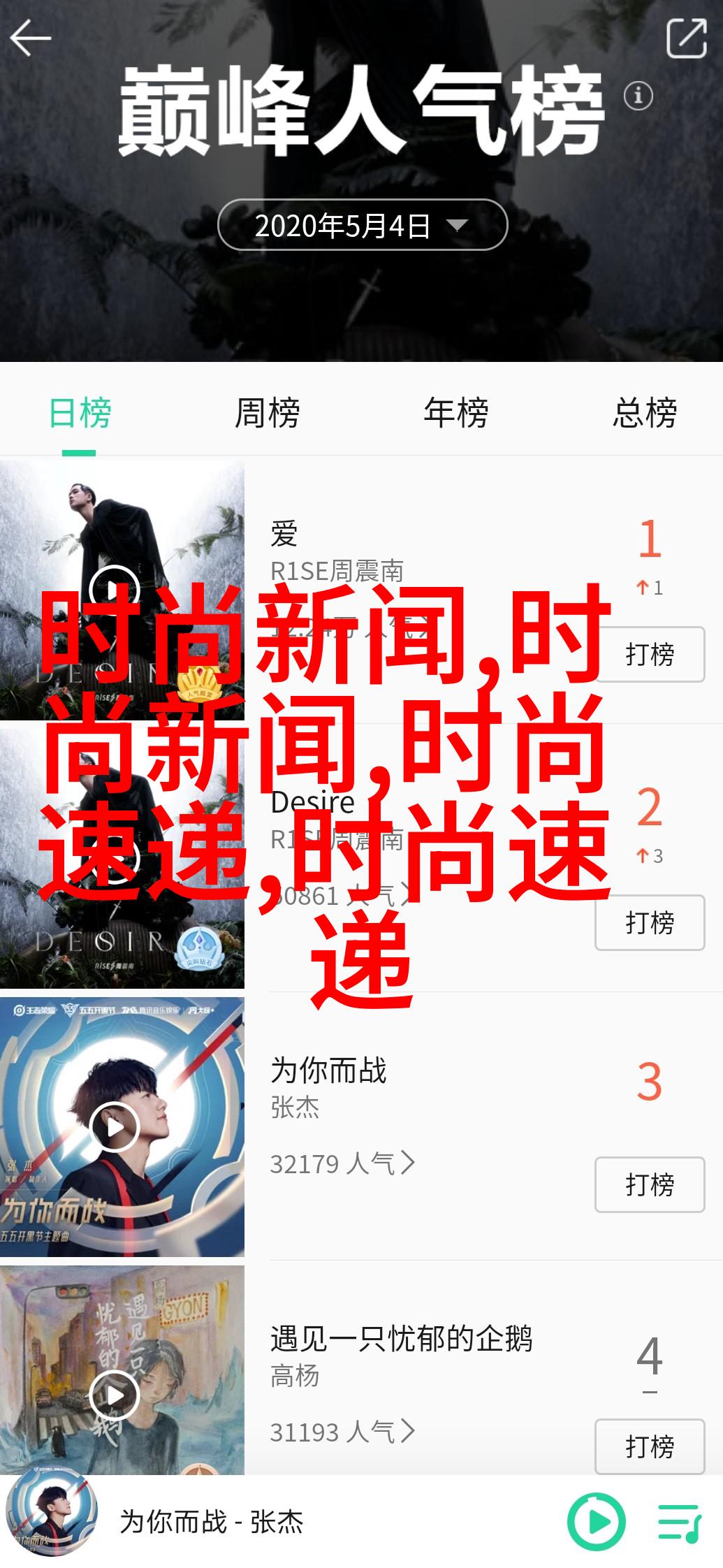
Task: Switch to the 周榜 tab
Action: click(x=268, y=412)
